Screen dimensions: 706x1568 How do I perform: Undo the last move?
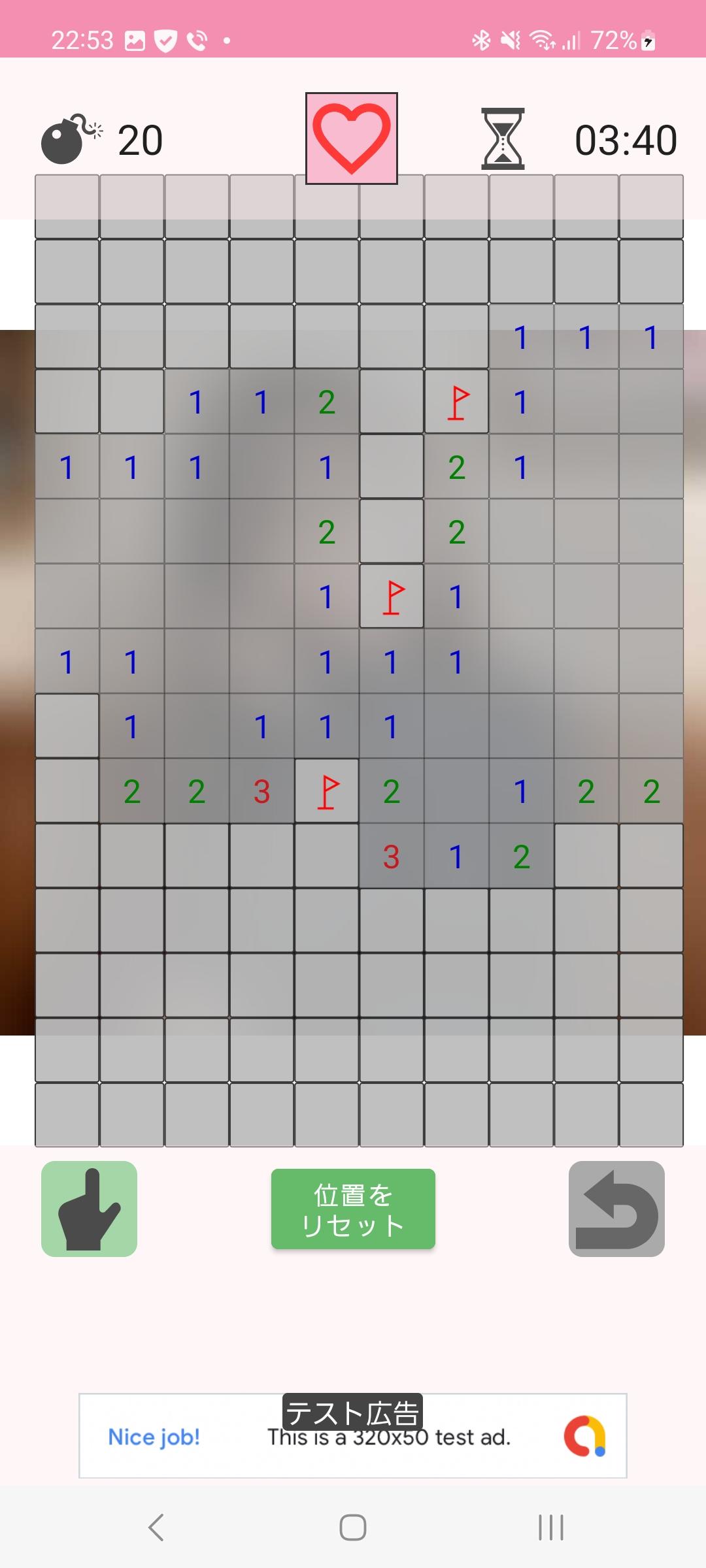(616, 1209)
